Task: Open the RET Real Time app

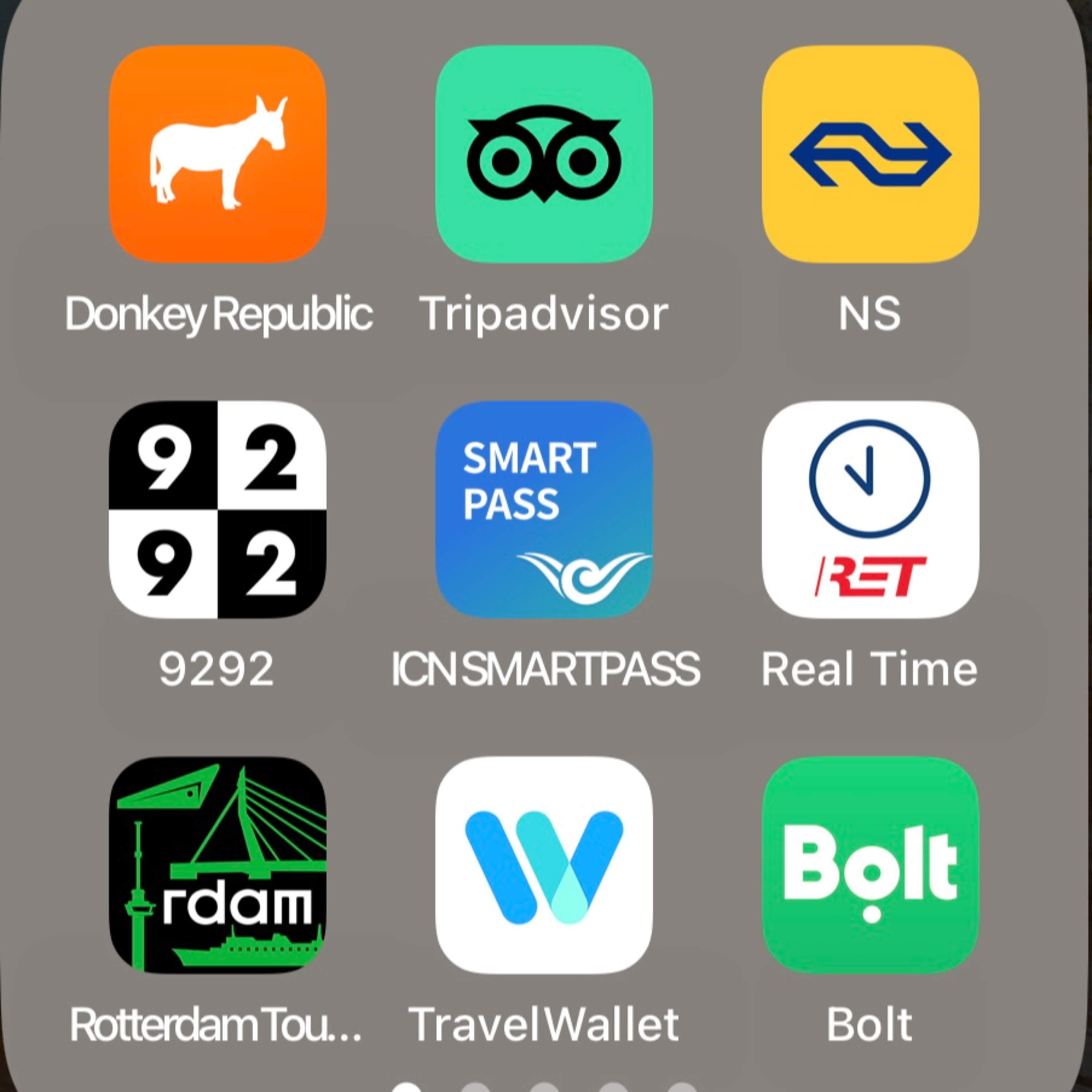Action: (870, 509)
